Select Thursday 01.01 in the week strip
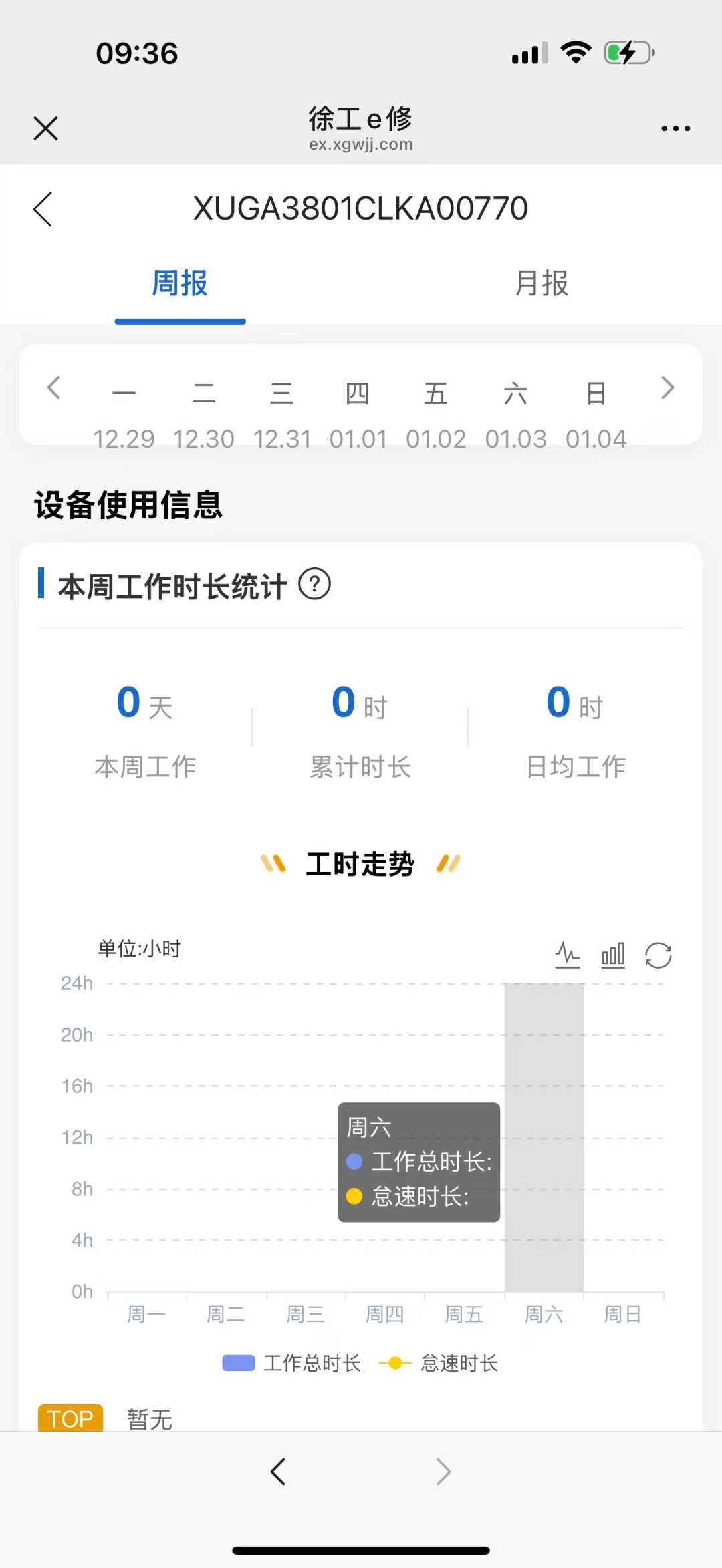 coord(358,414)
